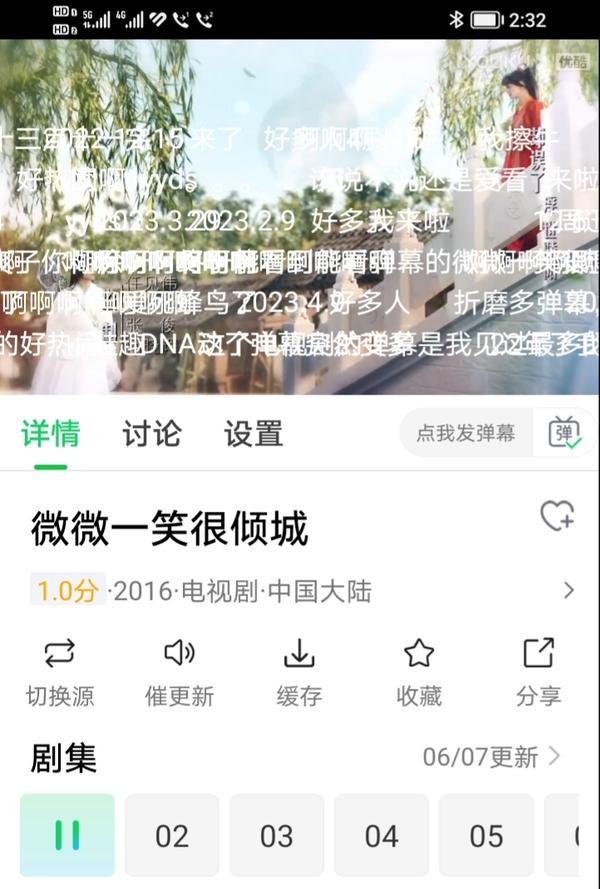This screenshot has width=600, height=889.
Task: Open the 06/07更新 episode list
Action: tap(490, 756)
